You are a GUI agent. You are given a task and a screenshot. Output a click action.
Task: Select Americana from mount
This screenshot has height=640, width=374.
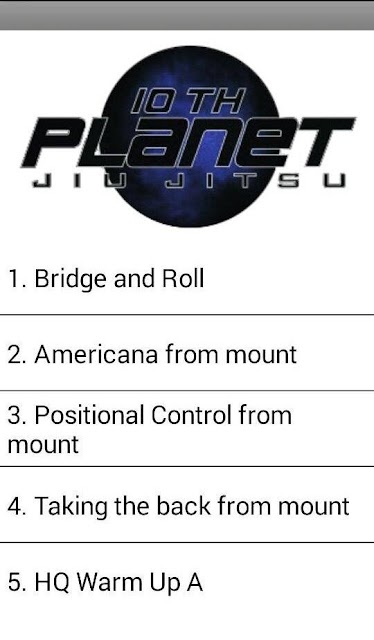(187, 353)
